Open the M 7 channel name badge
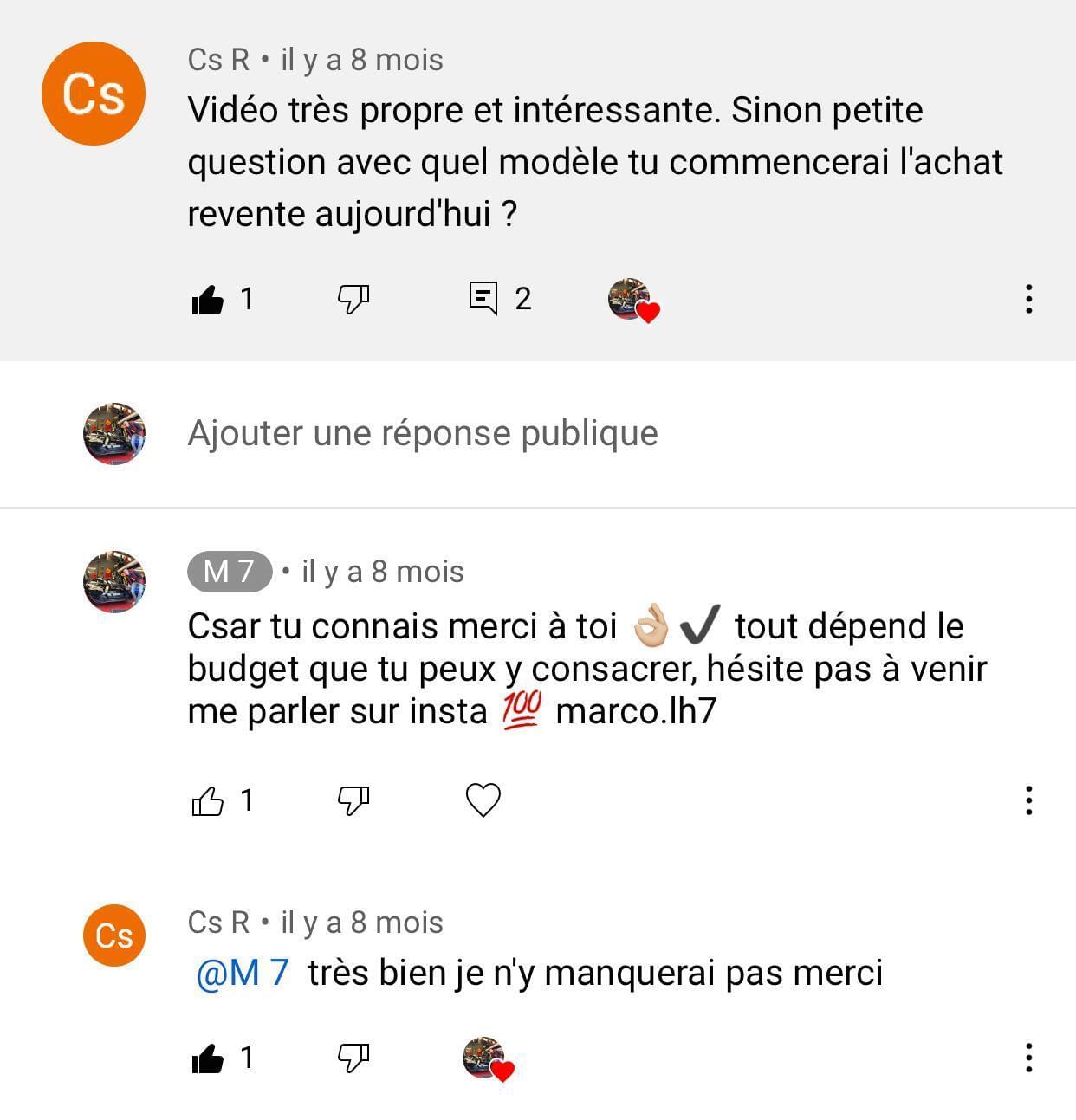 click(x=230, y=572)
